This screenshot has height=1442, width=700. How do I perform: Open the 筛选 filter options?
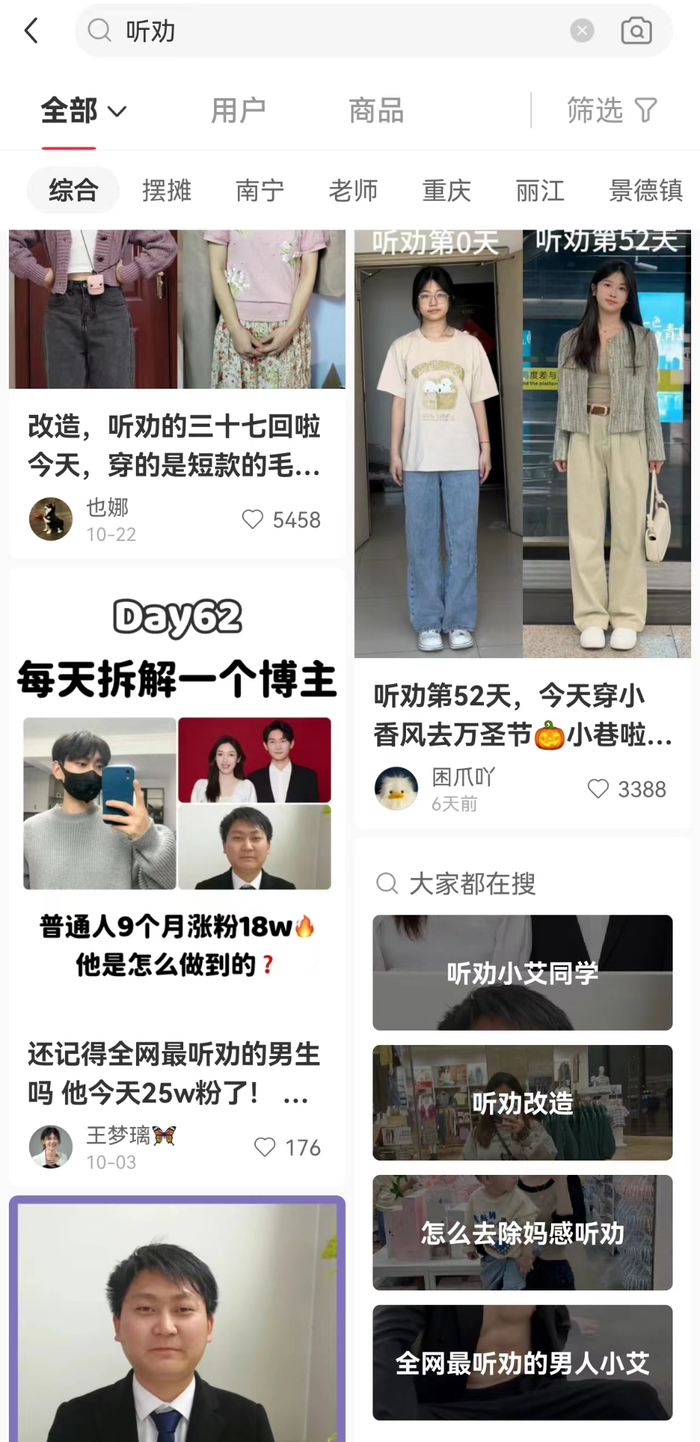pyautogui.click(x=612, y=111)
